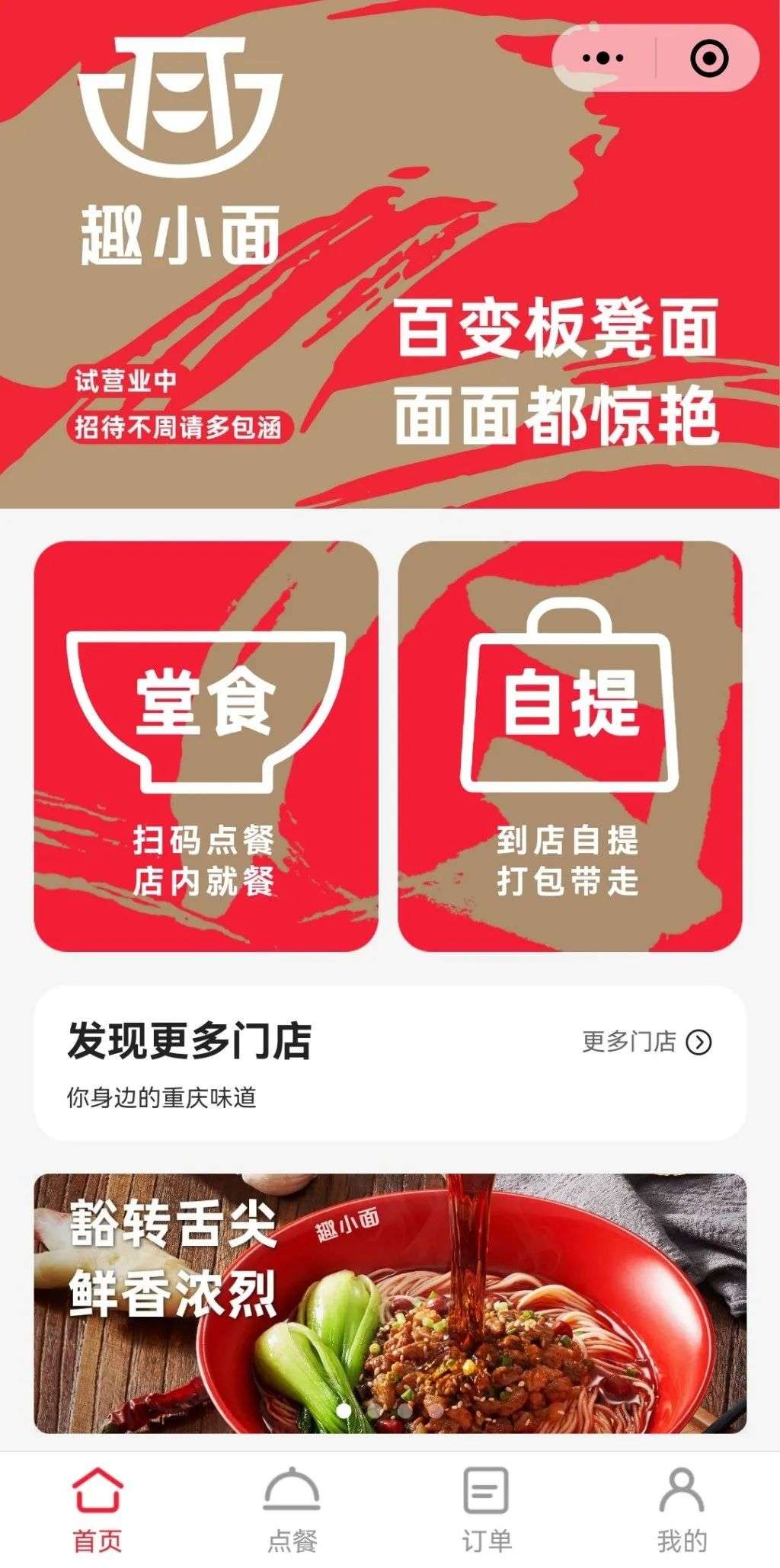Open the mini program overflow menu
This screenshot has width=780, height=1568.
[603, 58]
